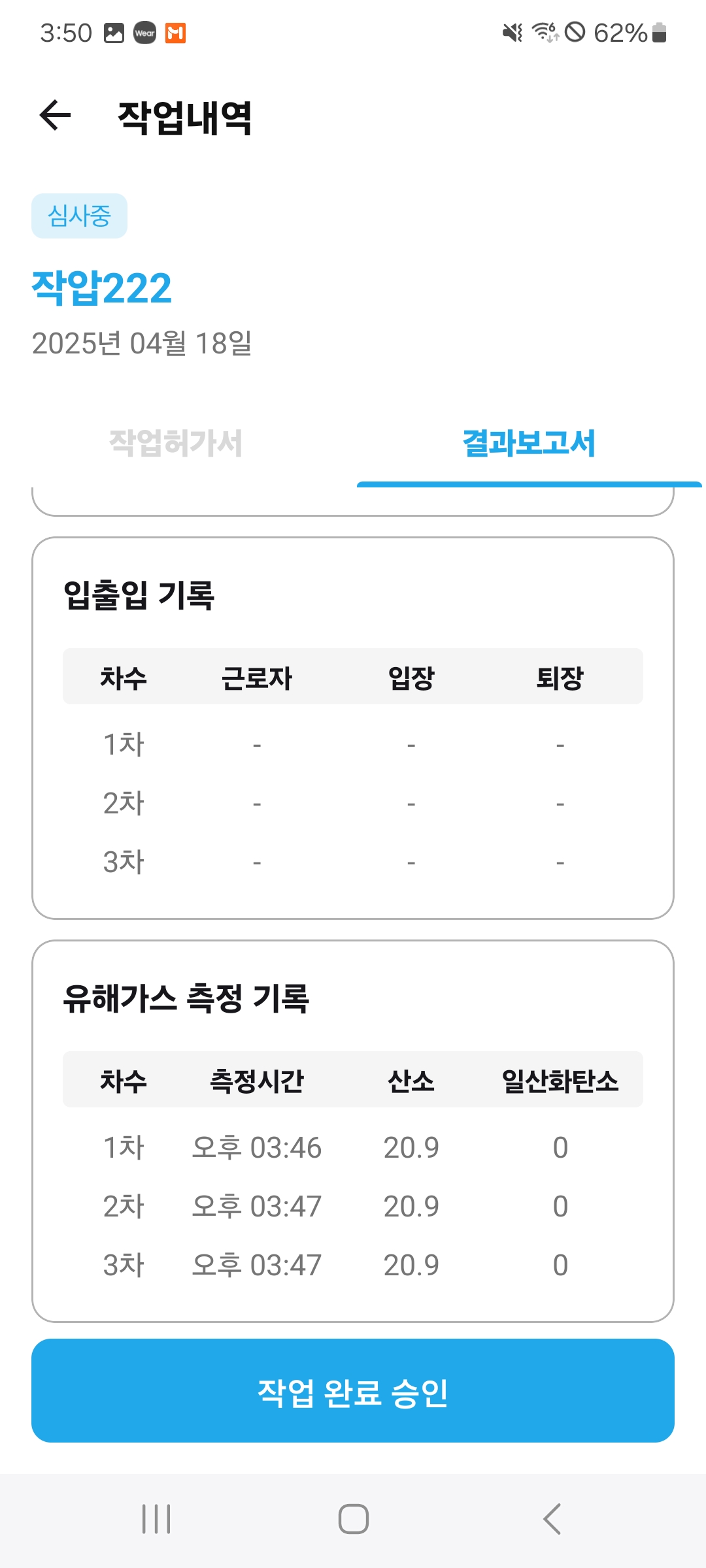This screenshot has height=1568, width=706.
Task: Approve with 작업 완료 승인 button
Action: click(x=353, y=1391)
